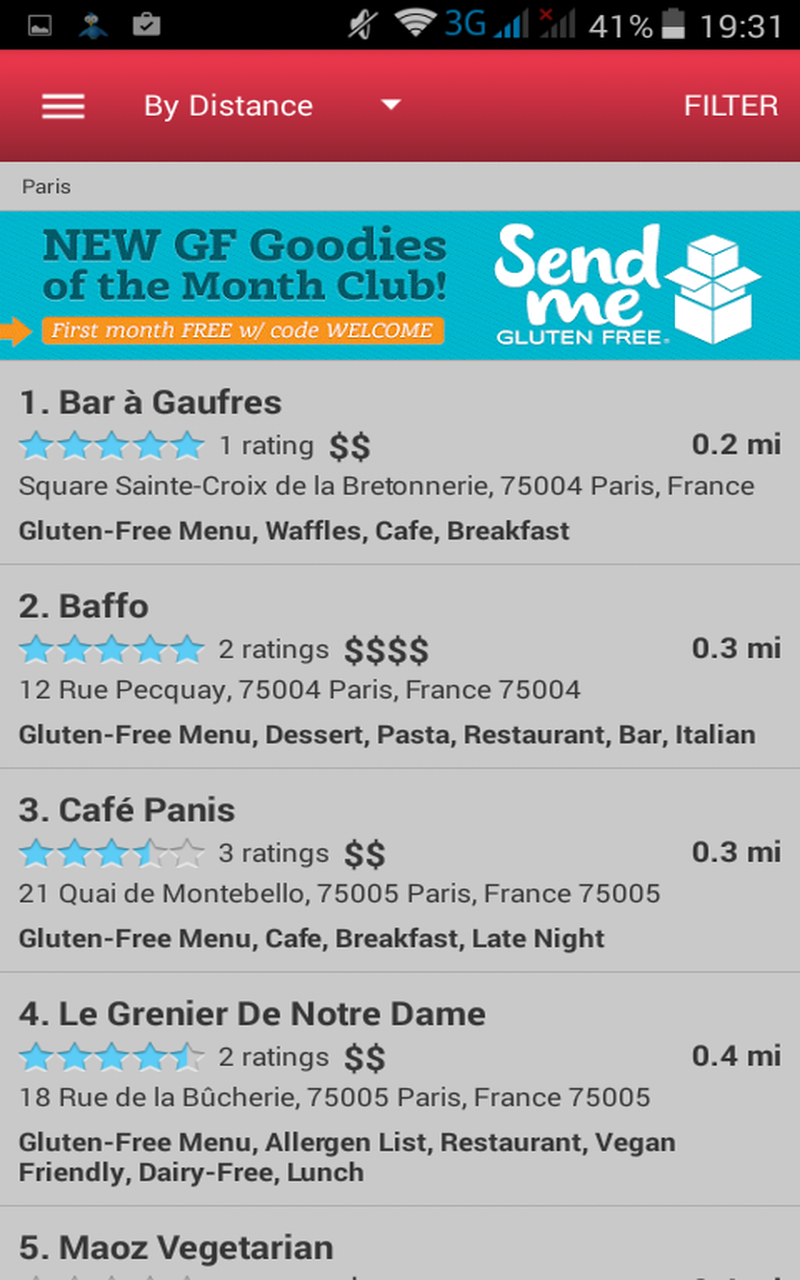Open the FILTER options

pyautogui.click(x=730, y=106)
